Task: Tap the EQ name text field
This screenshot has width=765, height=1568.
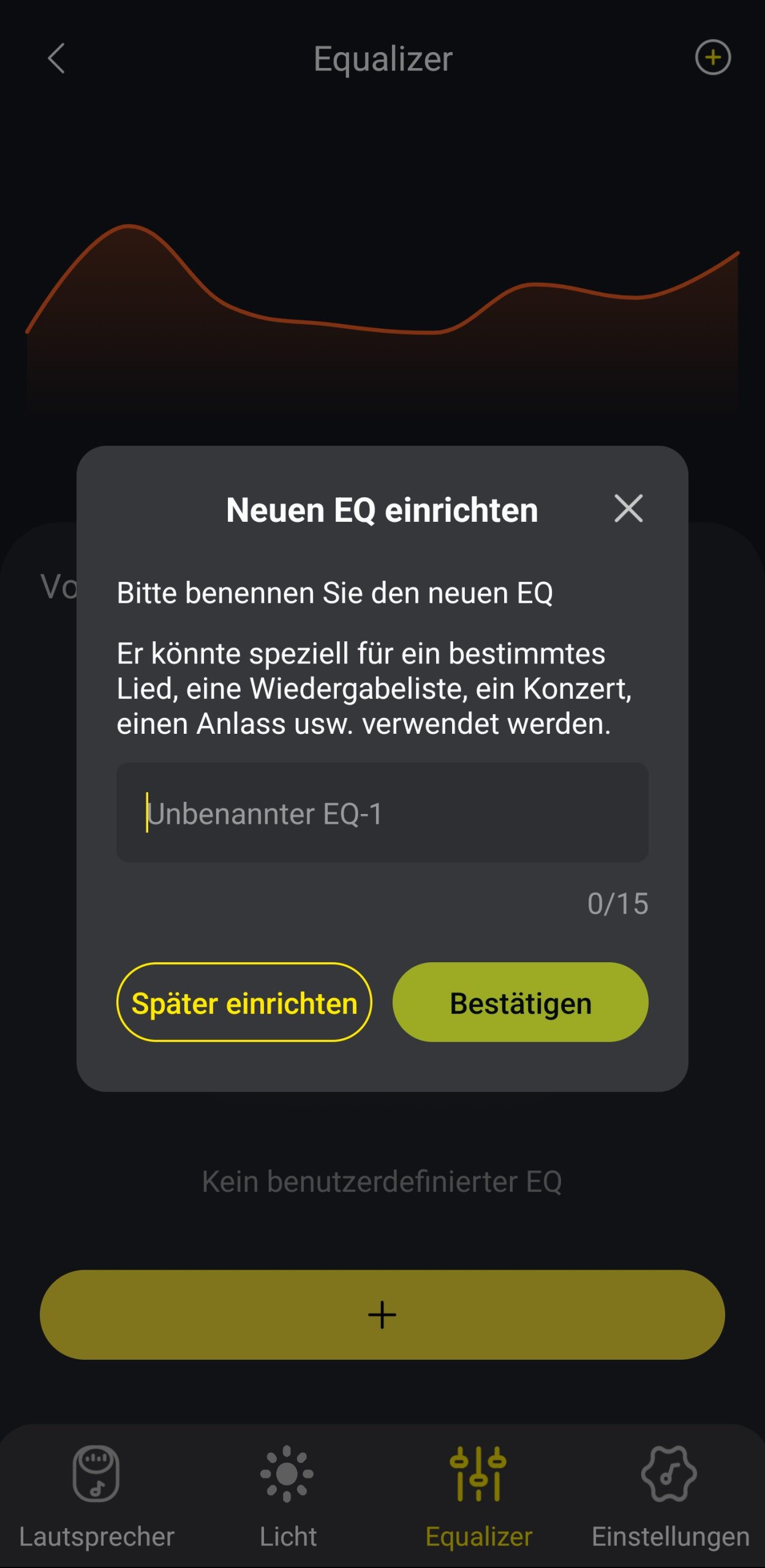Action: (x=382, y=812)
